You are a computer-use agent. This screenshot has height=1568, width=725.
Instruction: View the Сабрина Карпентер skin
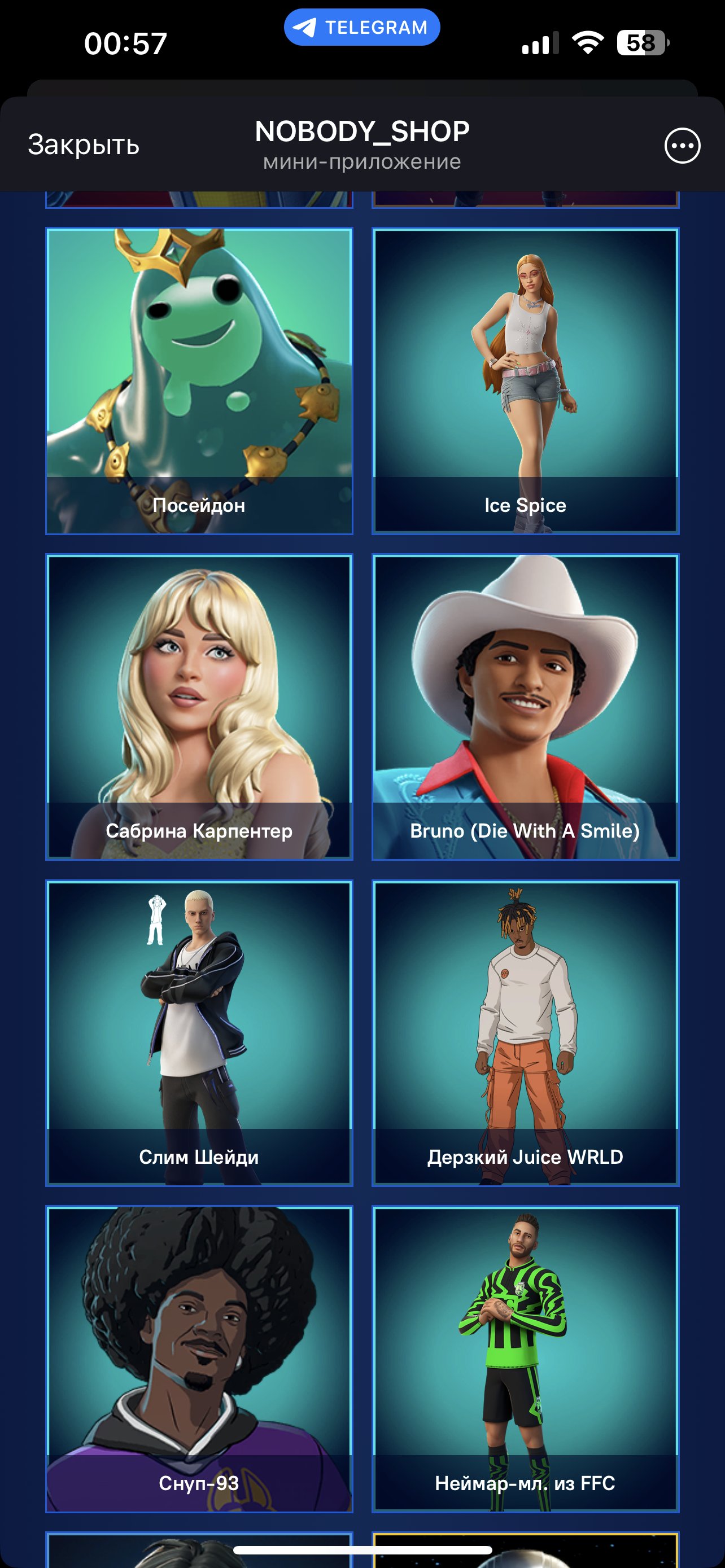[199, 707]
